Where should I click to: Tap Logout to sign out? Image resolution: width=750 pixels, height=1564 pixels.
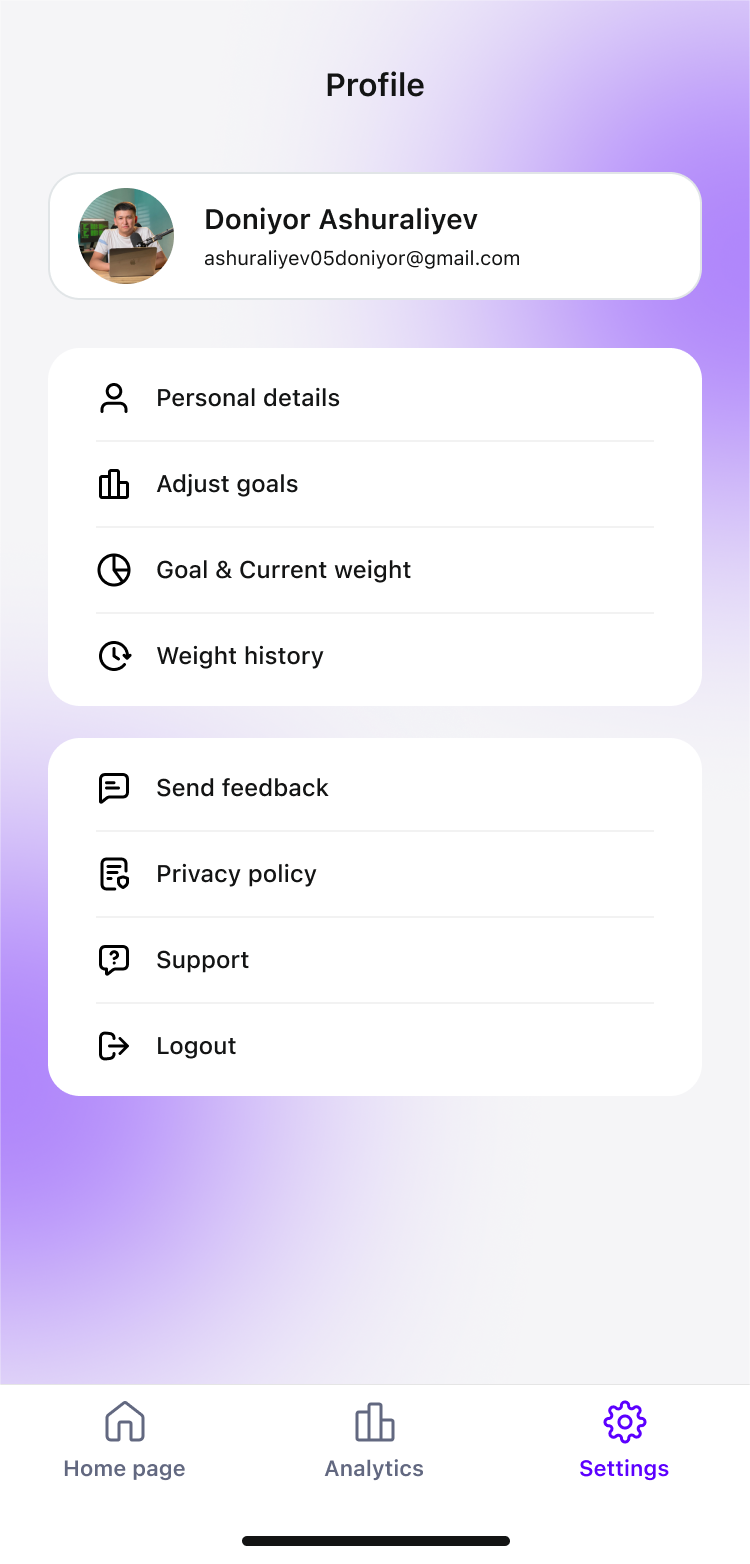coord(196,1045)
